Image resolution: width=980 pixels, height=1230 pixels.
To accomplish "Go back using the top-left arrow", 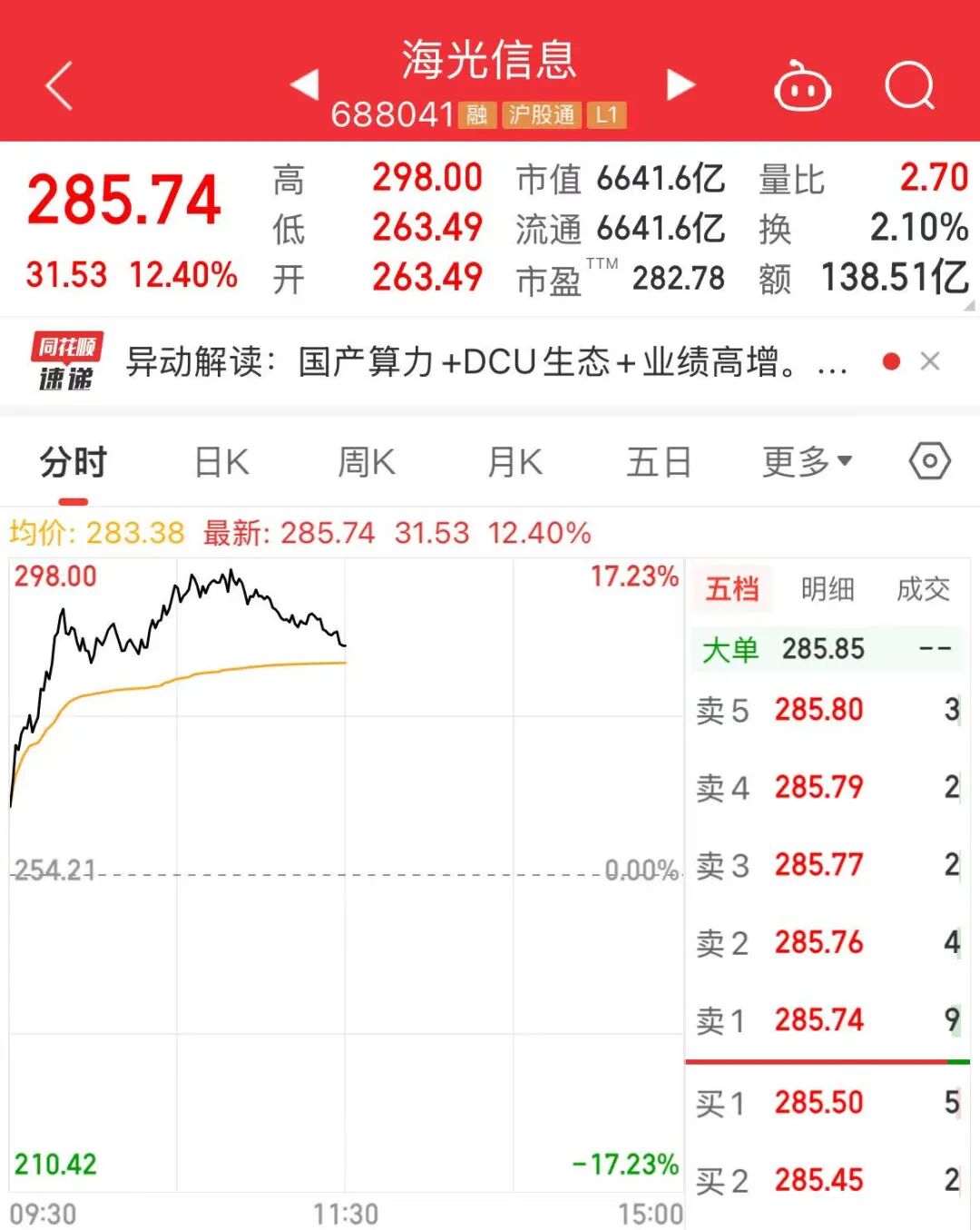I will point(59,86).
